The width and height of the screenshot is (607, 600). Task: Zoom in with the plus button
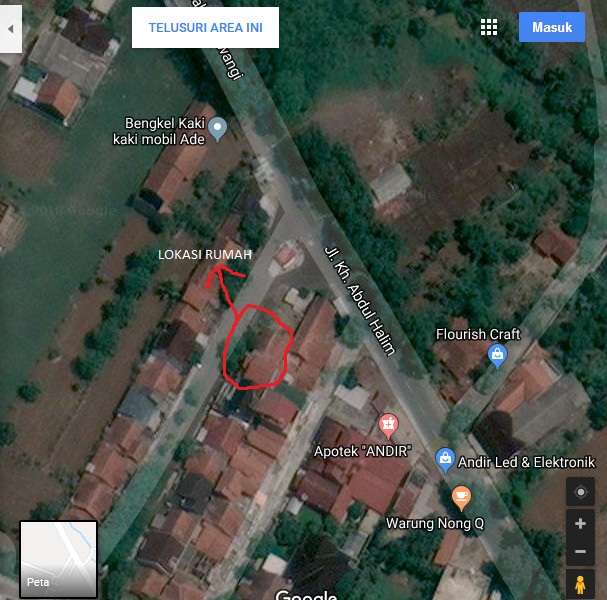580,524
